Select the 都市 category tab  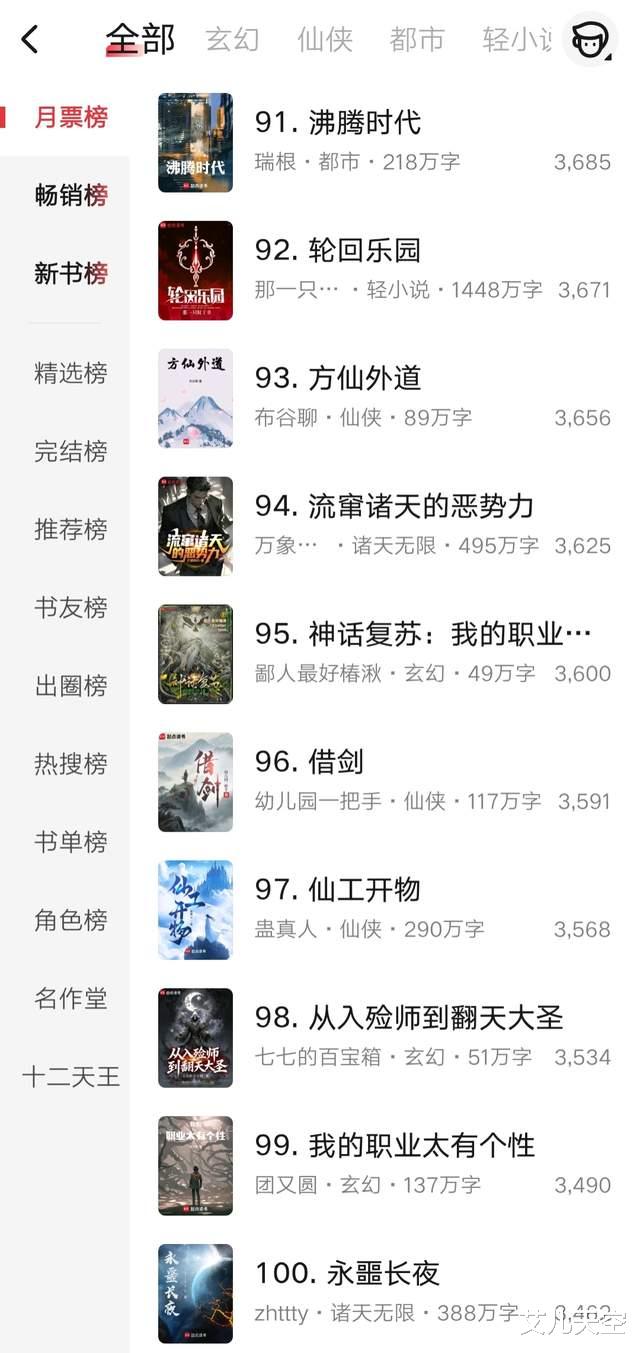pos(417,40)
